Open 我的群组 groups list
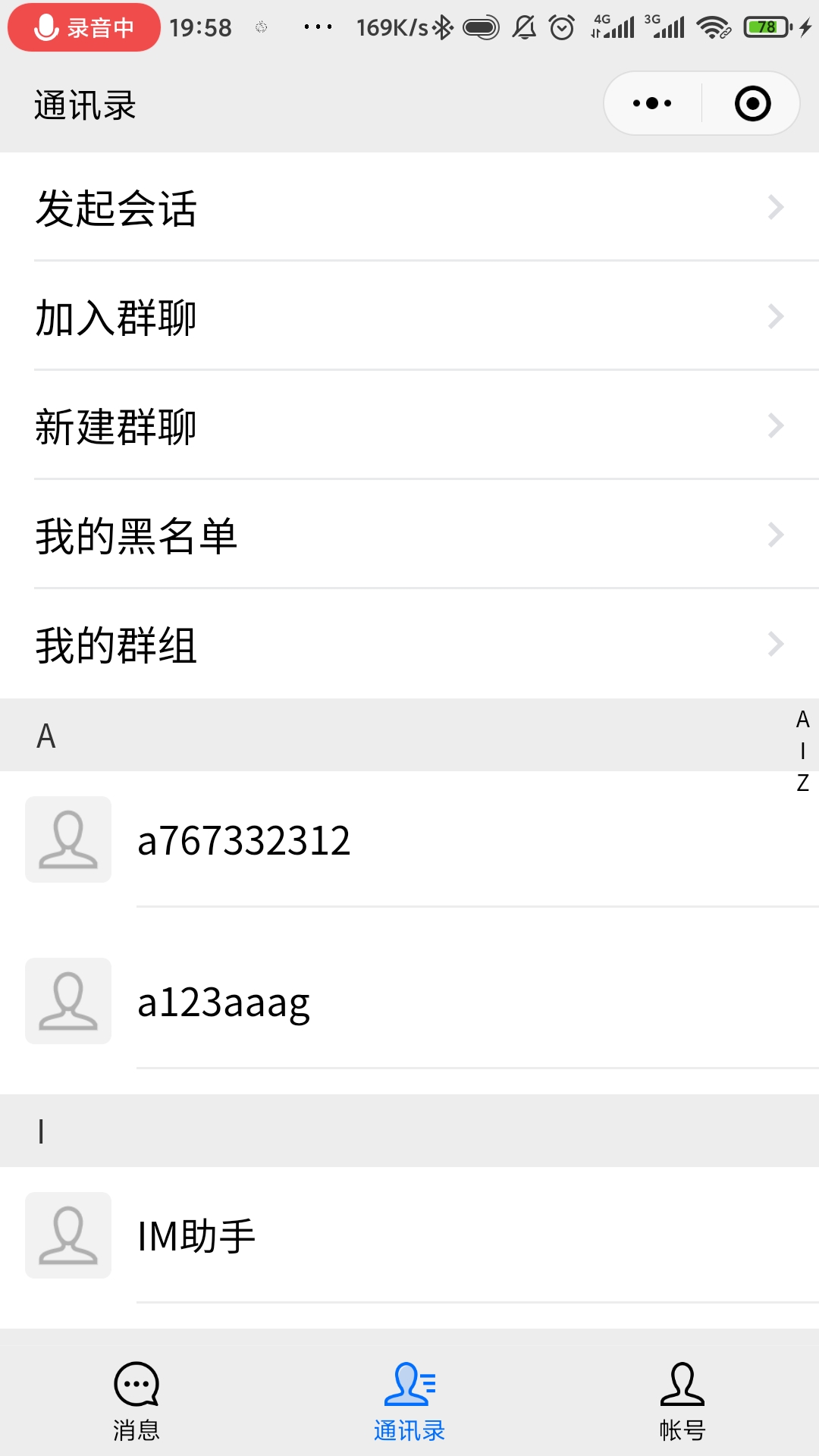This screenshot has height=1456, width=819. point(409,644)
